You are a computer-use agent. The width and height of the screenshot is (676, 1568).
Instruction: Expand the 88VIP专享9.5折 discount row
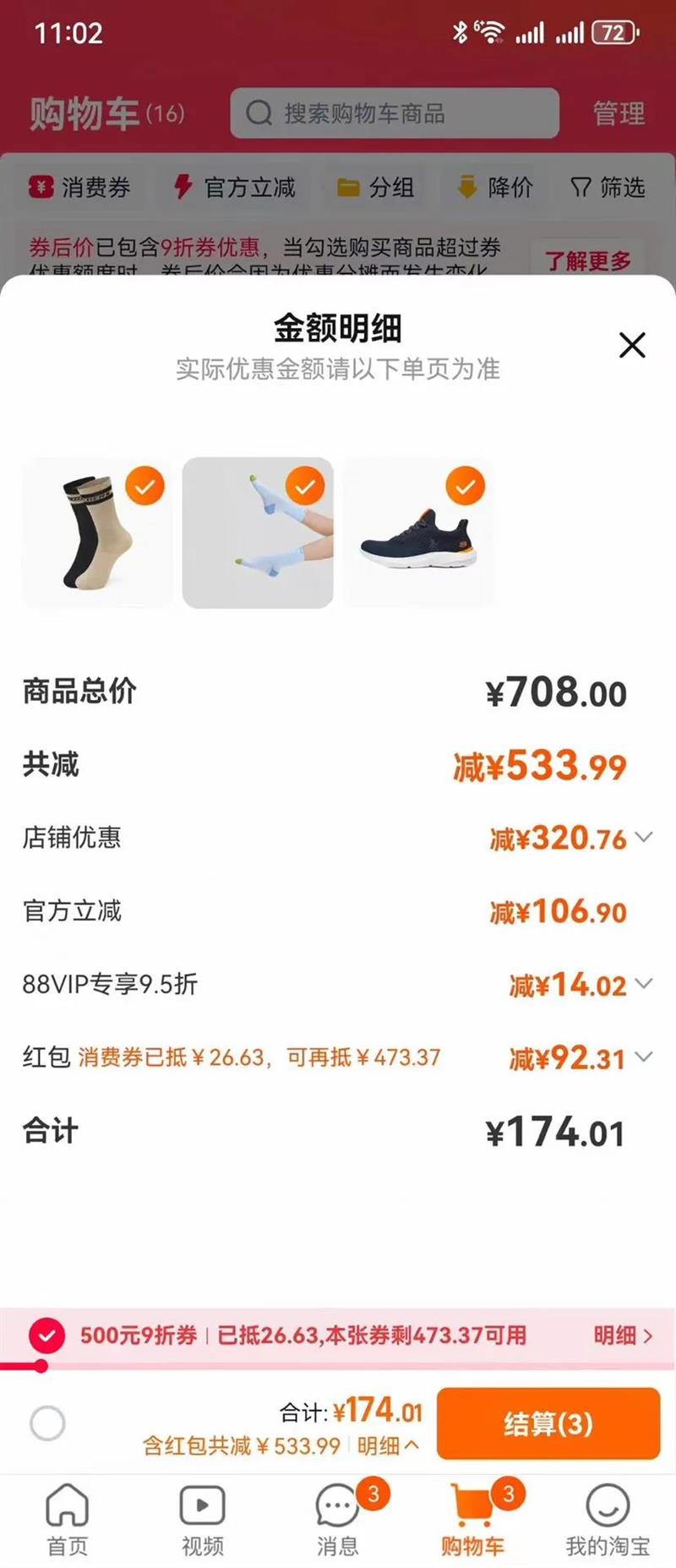point(644,984)
